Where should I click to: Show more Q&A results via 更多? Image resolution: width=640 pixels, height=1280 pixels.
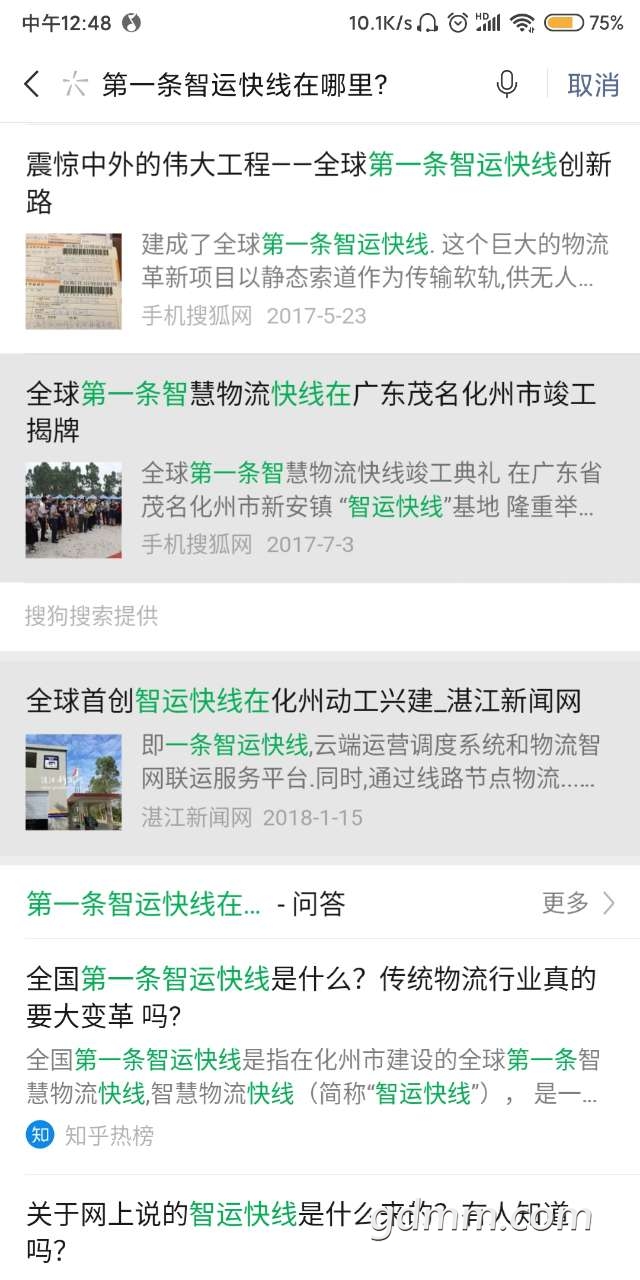tap(579, 903)
